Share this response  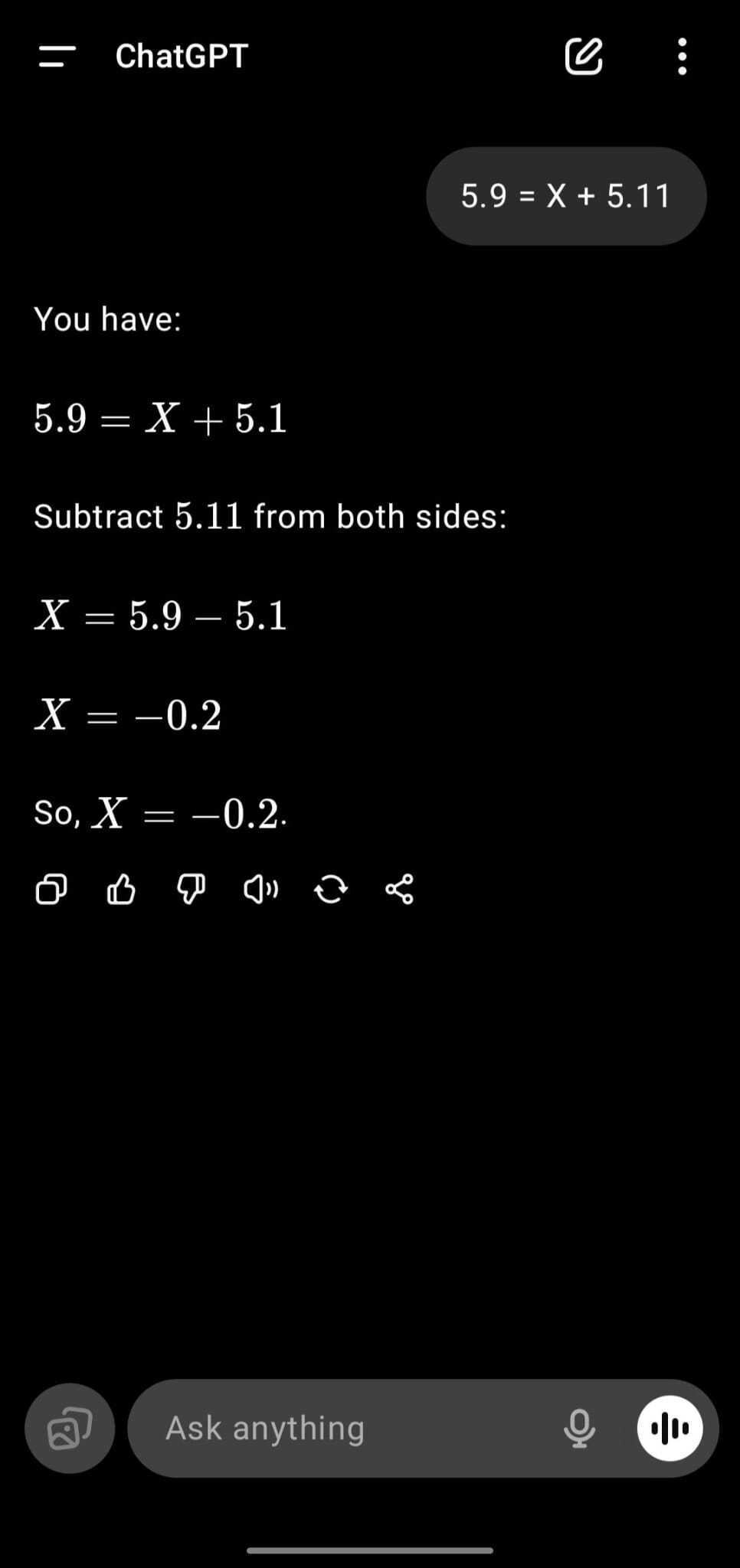(400, 890)
